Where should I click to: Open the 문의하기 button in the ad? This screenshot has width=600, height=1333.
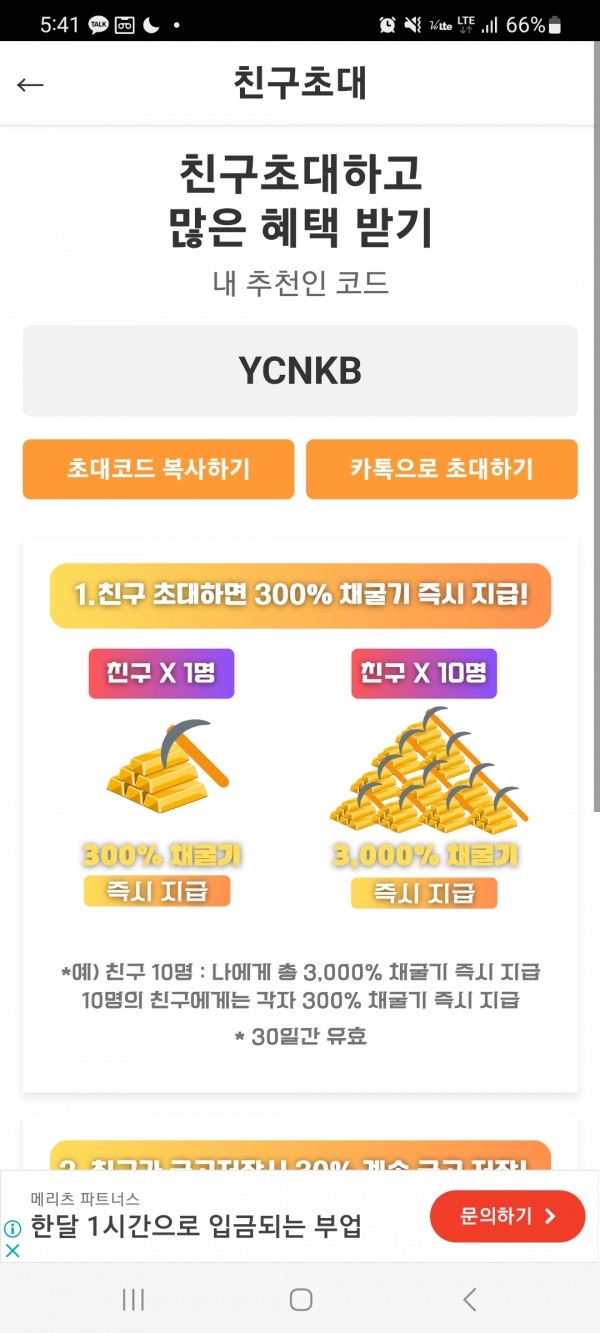point(507,1216)
